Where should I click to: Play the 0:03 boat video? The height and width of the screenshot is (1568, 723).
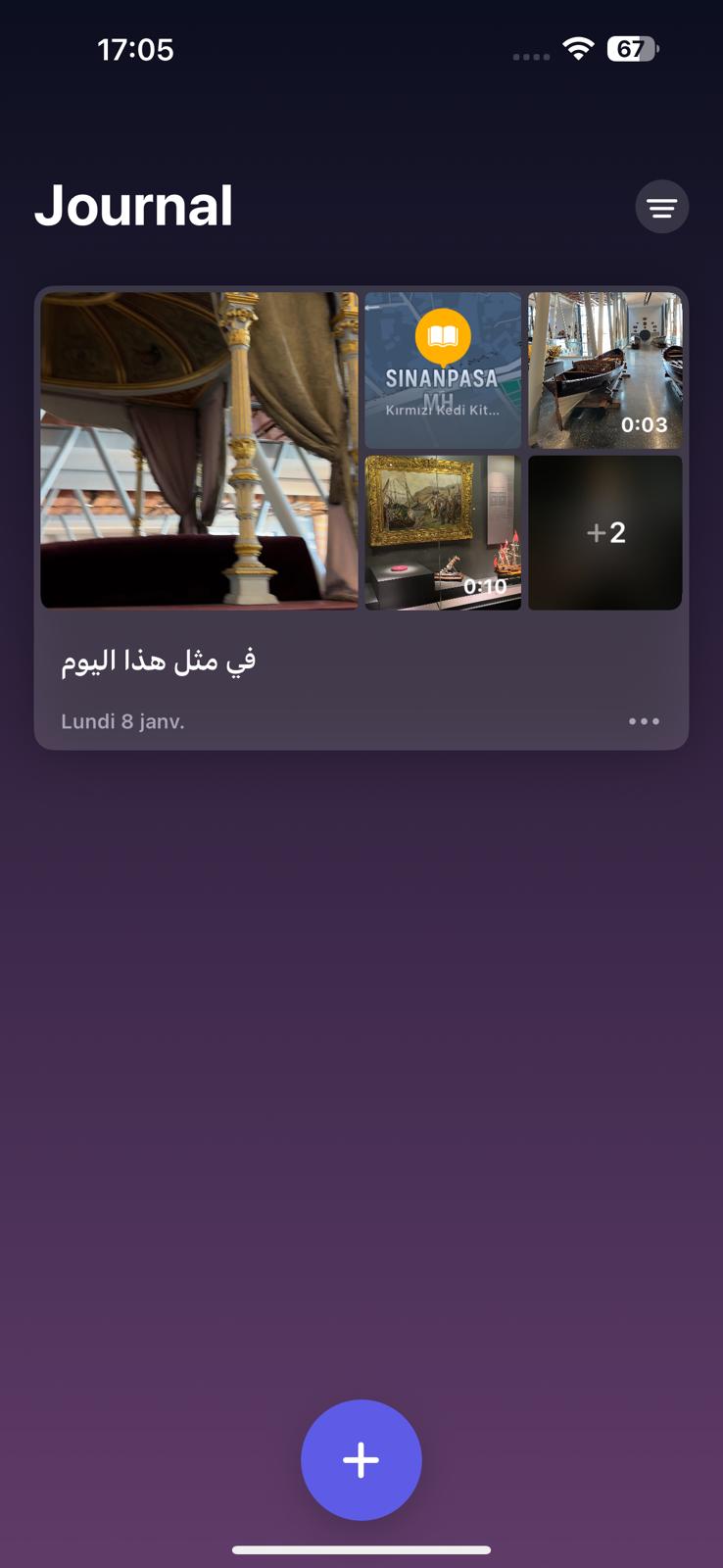point(604,370)
